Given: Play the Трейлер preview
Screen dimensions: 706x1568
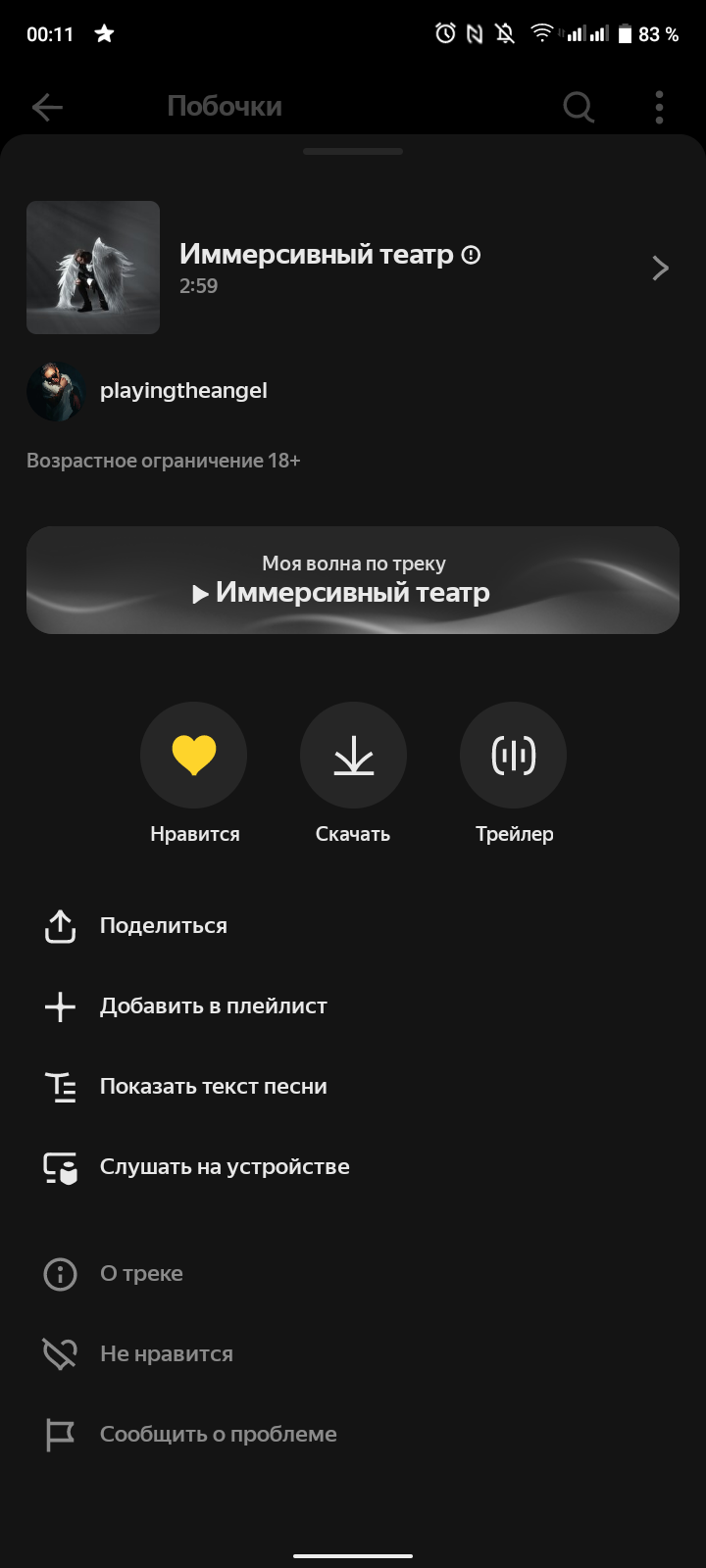Looking at the screenshot, I should coord(513,755).
